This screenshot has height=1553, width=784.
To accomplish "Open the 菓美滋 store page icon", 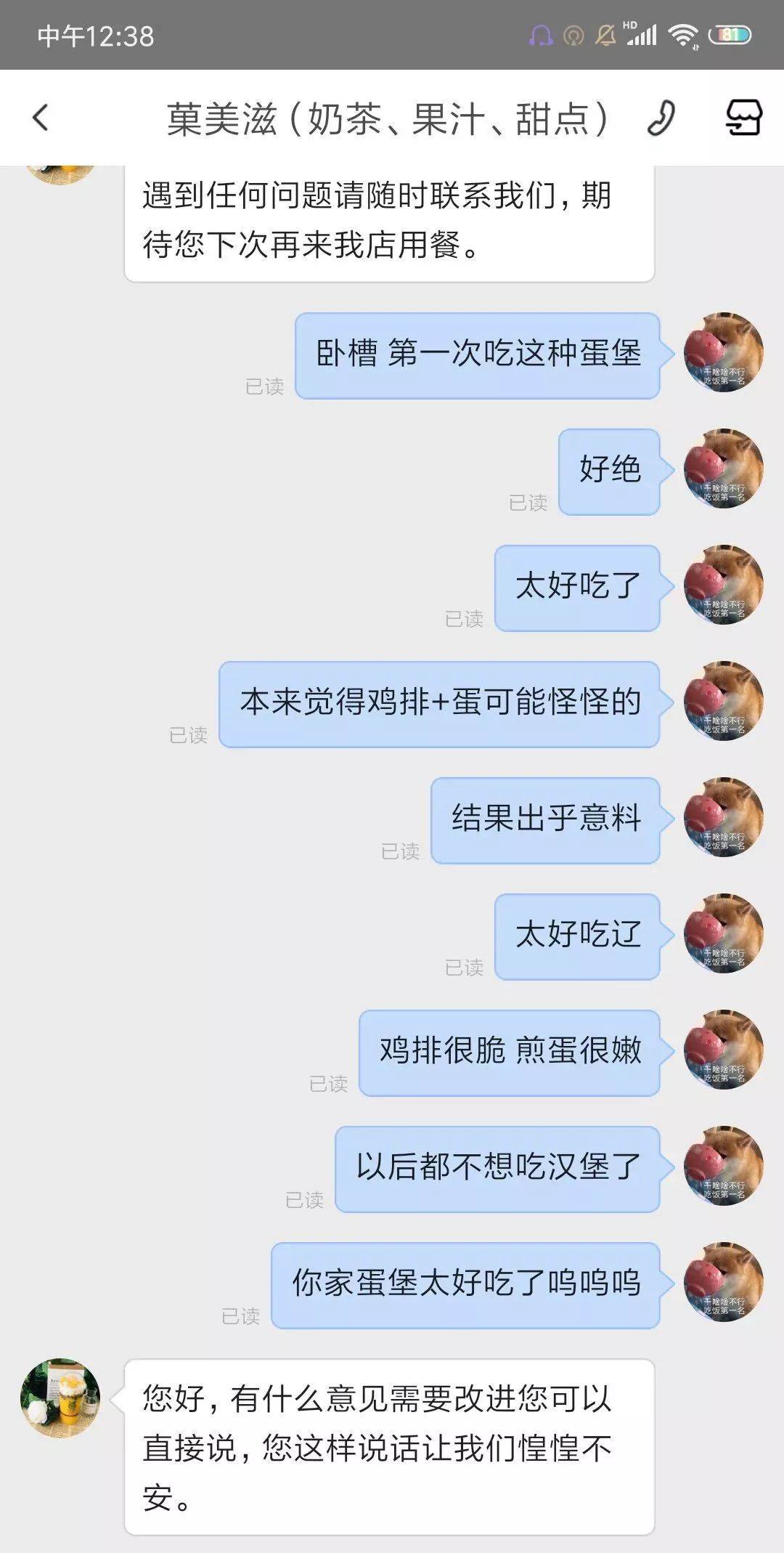I will coord(743,118).
